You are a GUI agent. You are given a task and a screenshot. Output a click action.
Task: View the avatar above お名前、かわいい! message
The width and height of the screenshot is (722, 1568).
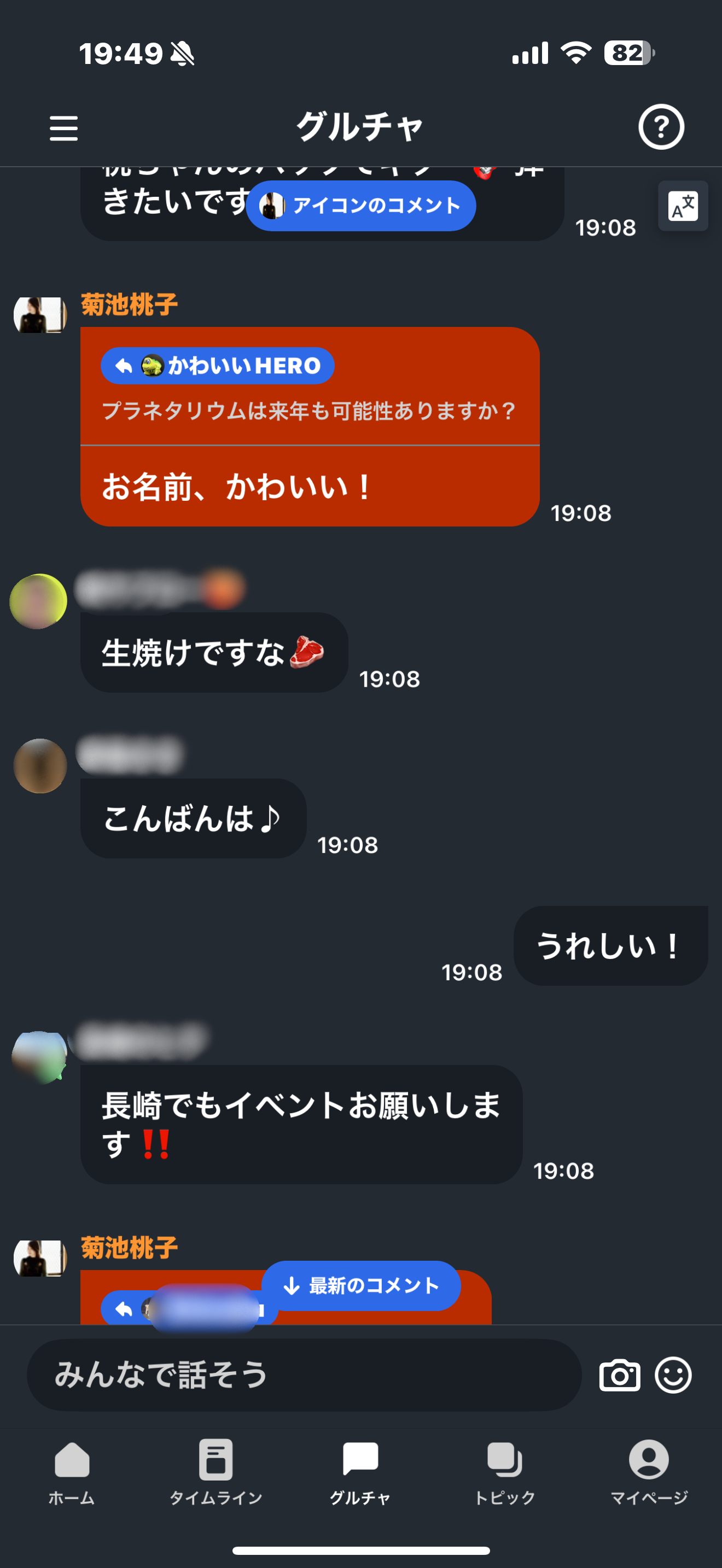click(x=40, y=315)
